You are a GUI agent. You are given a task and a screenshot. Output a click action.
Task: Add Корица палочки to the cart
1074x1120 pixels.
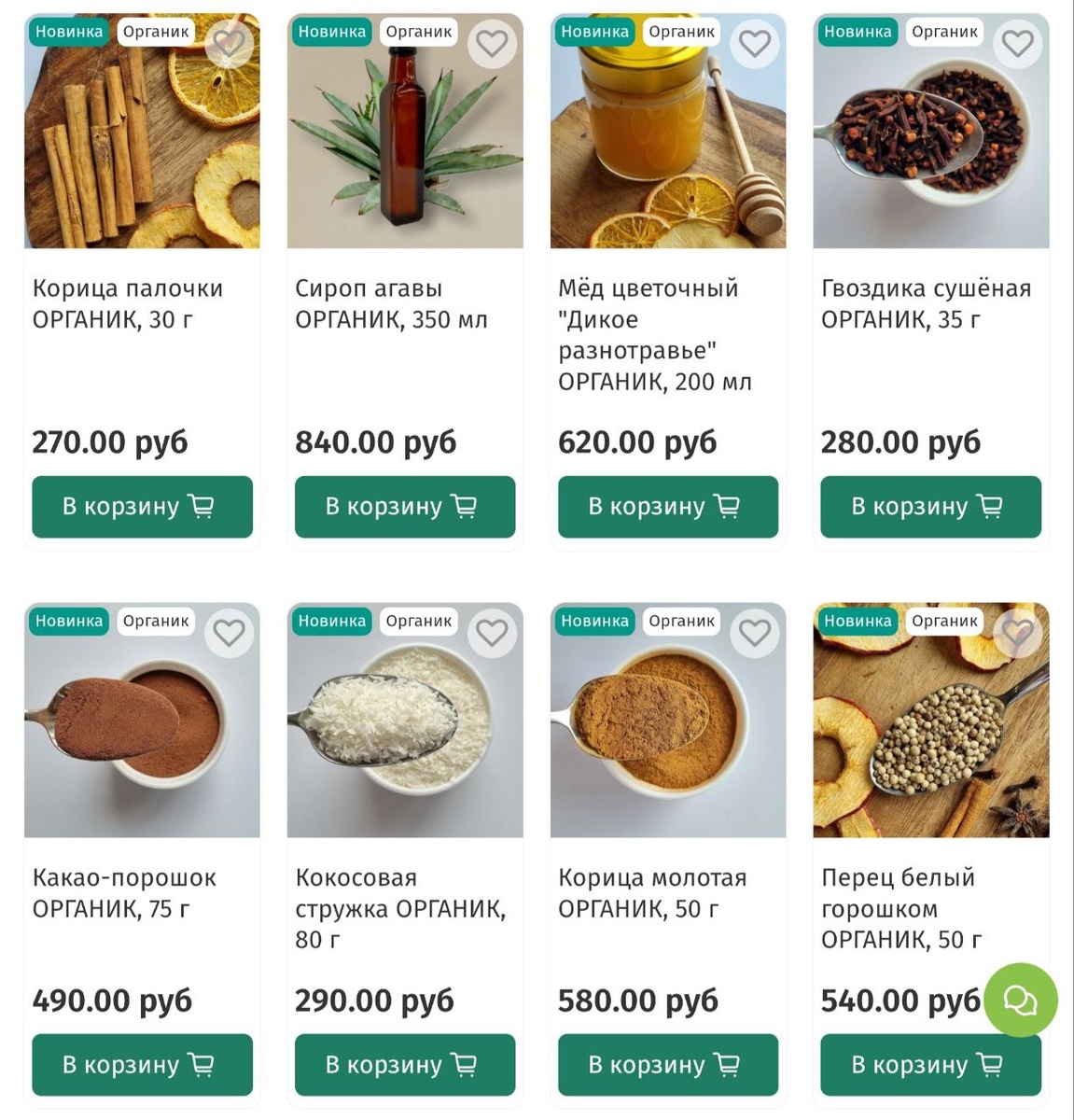(x=142, y=507)
